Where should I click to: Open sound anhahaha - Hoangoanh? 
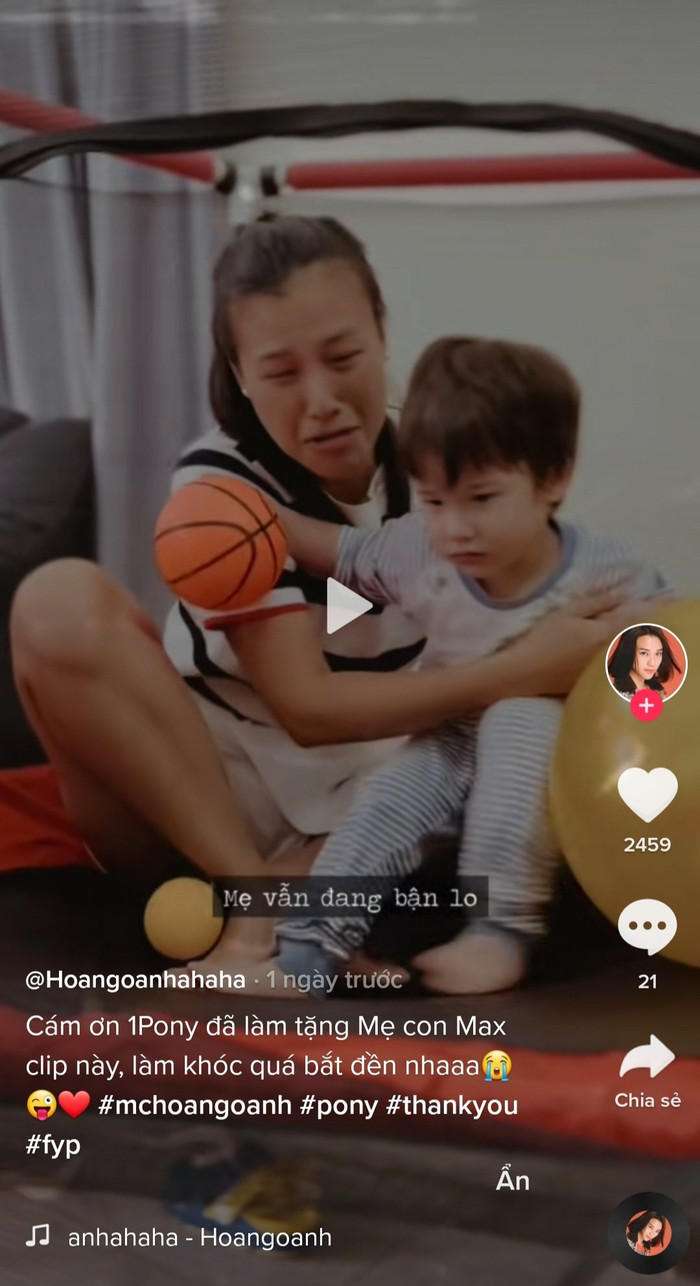tap(199, 1238)
